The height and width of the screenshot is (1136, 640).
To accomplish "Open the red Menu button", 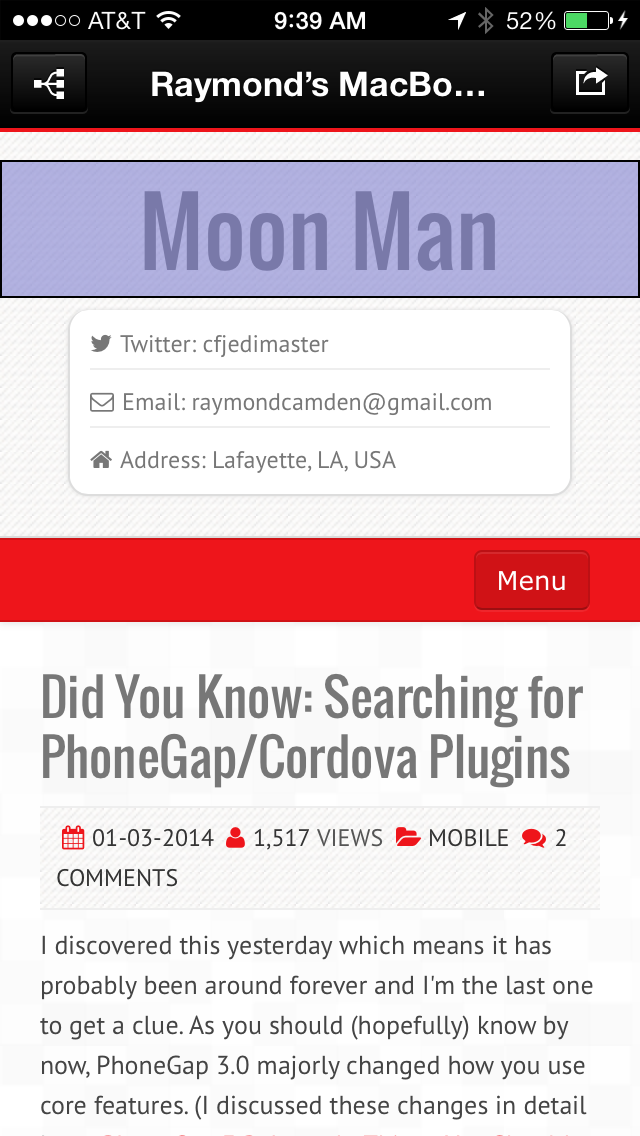I will click(x=531, y=580).
